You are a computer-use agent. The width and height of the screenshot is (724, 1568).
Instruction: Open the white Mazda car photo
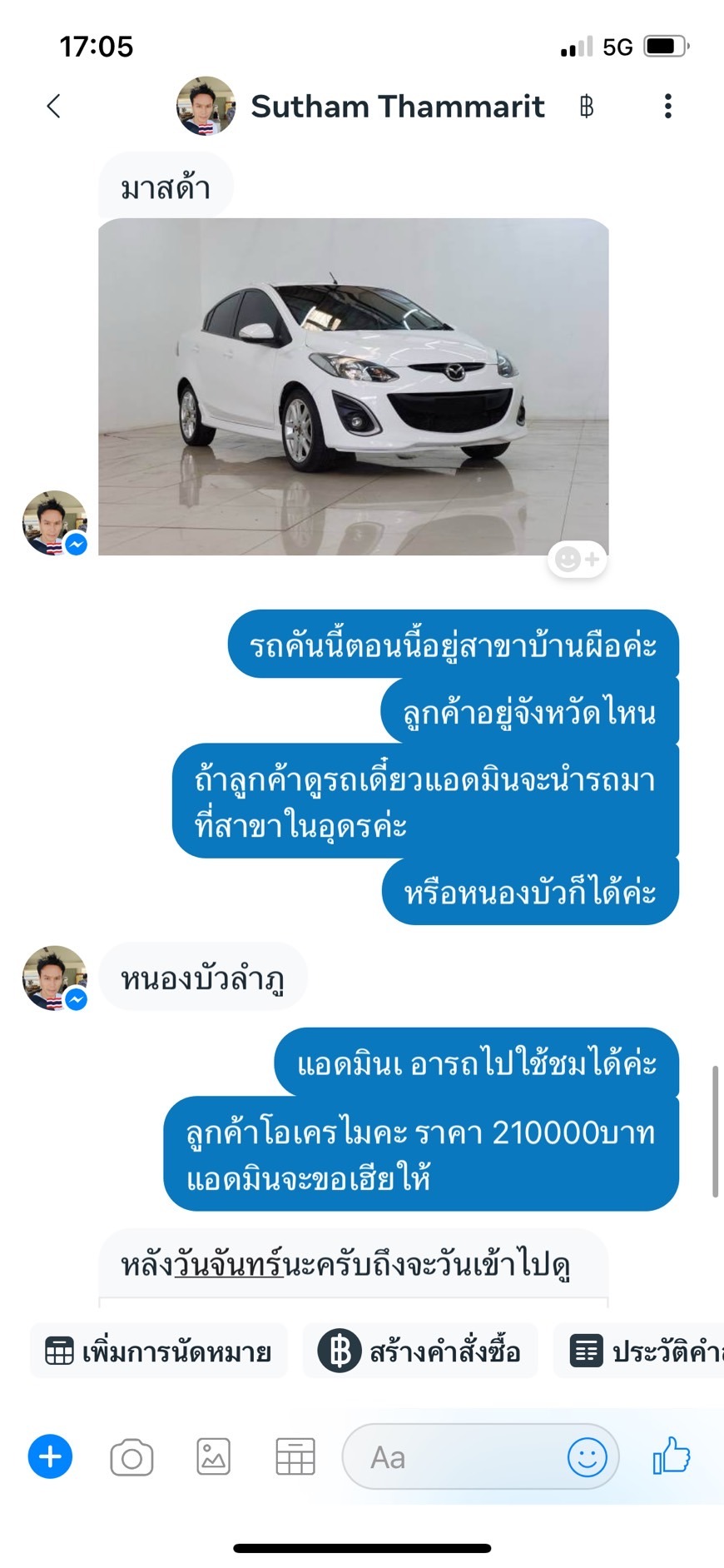(354, 386)
